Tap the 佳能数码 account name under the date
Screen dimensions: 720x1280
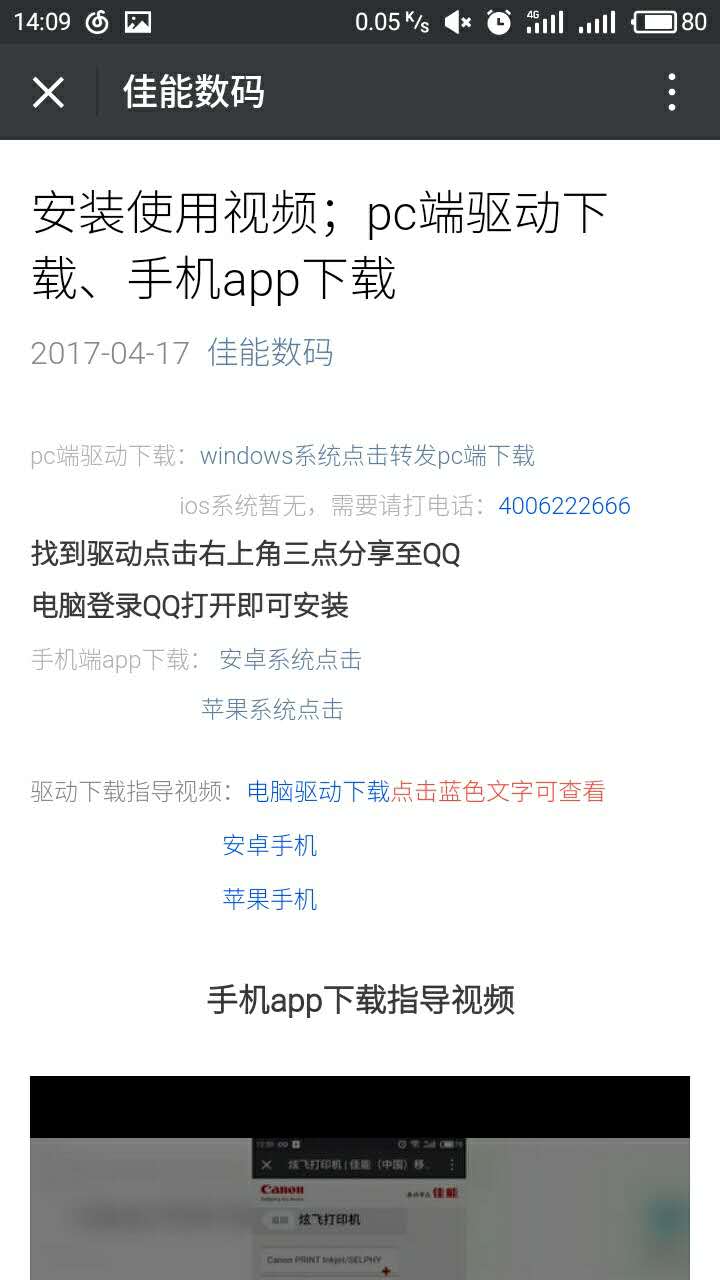[x=270, y=354]
